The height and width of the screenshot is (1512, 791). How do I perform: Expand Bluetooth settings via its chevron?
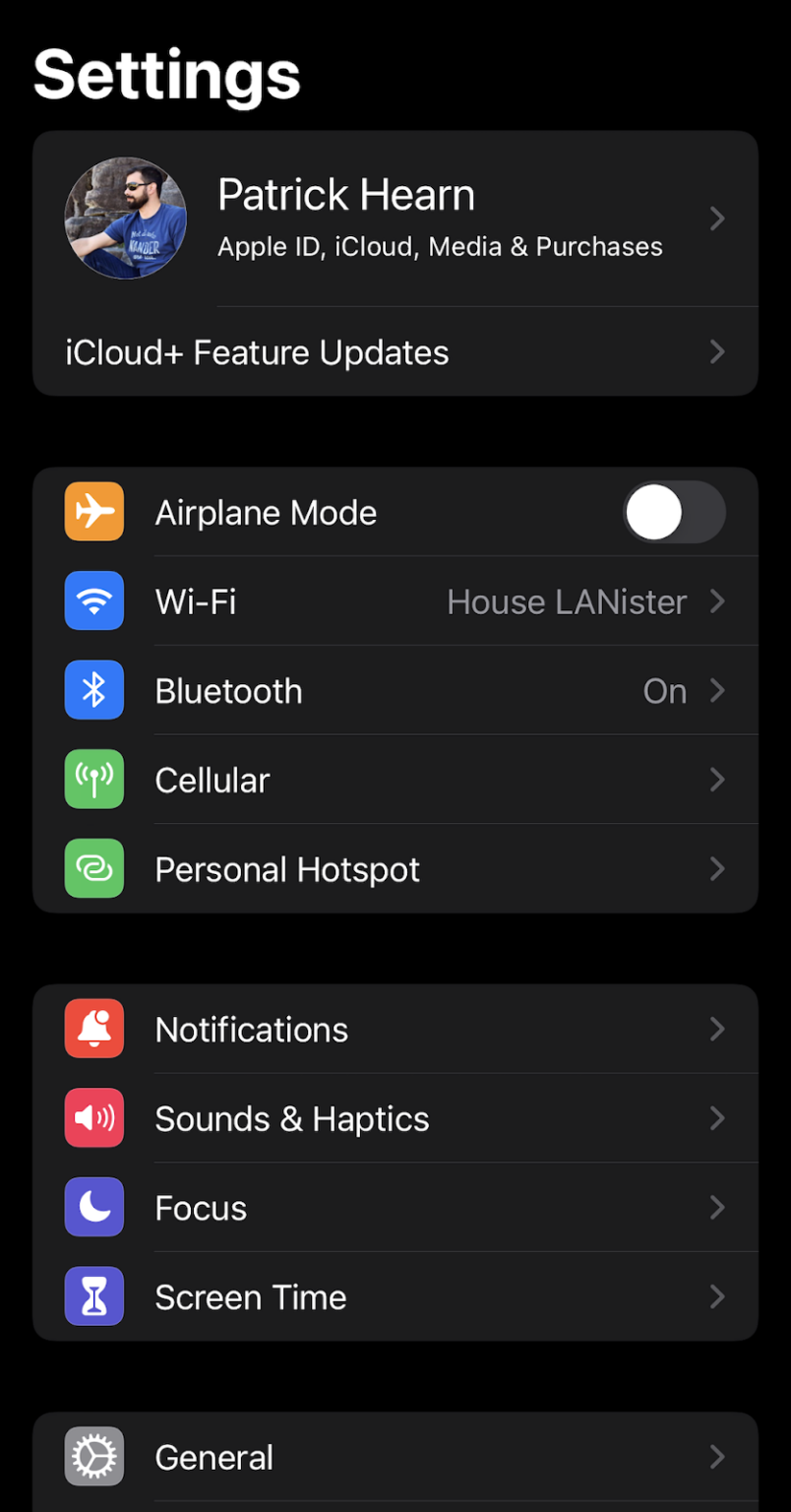pyautogui.click(x=717, y=690)
